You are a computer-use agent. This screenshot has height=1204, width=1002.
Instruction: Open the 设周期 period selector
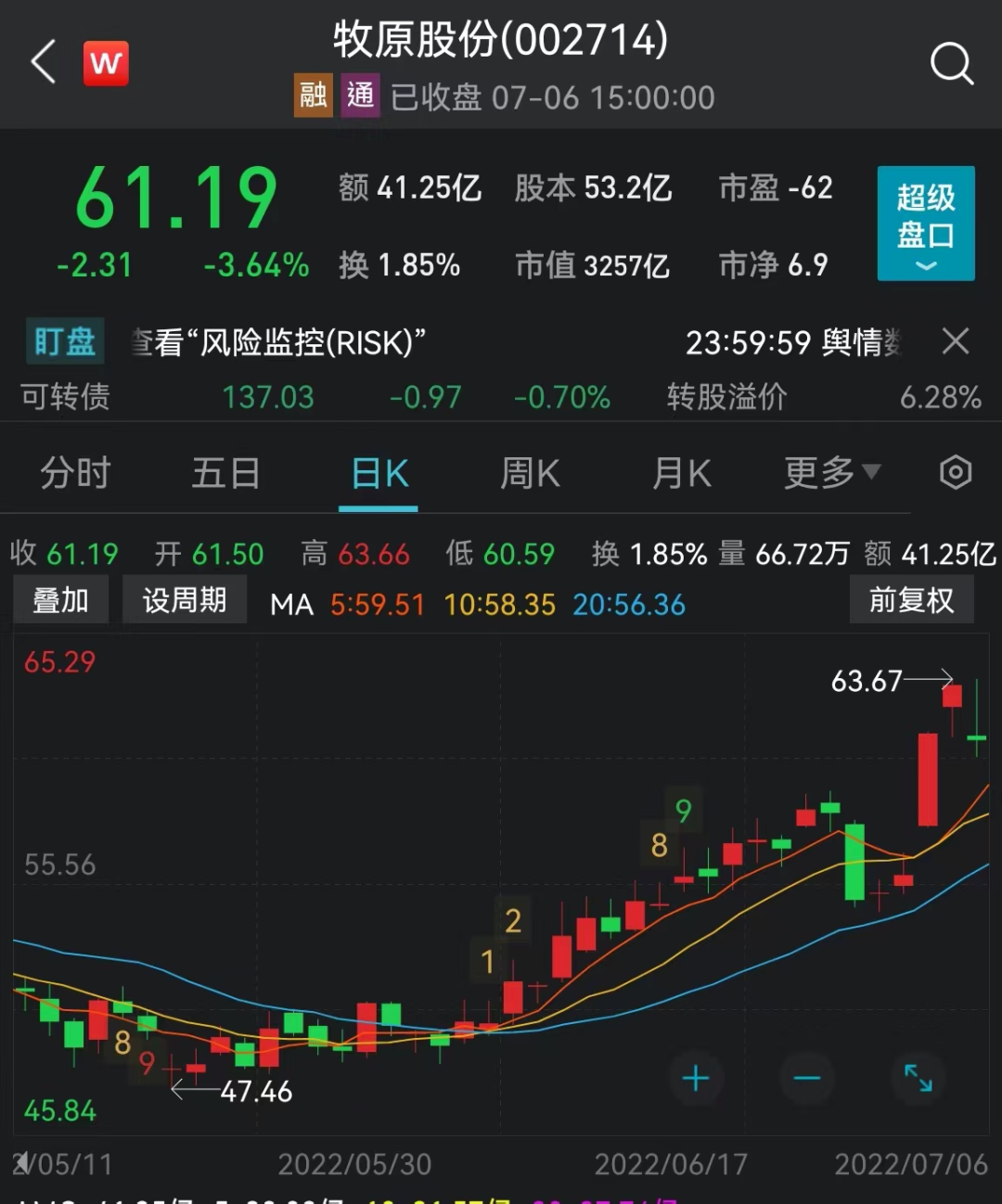[x=185, y=599]
